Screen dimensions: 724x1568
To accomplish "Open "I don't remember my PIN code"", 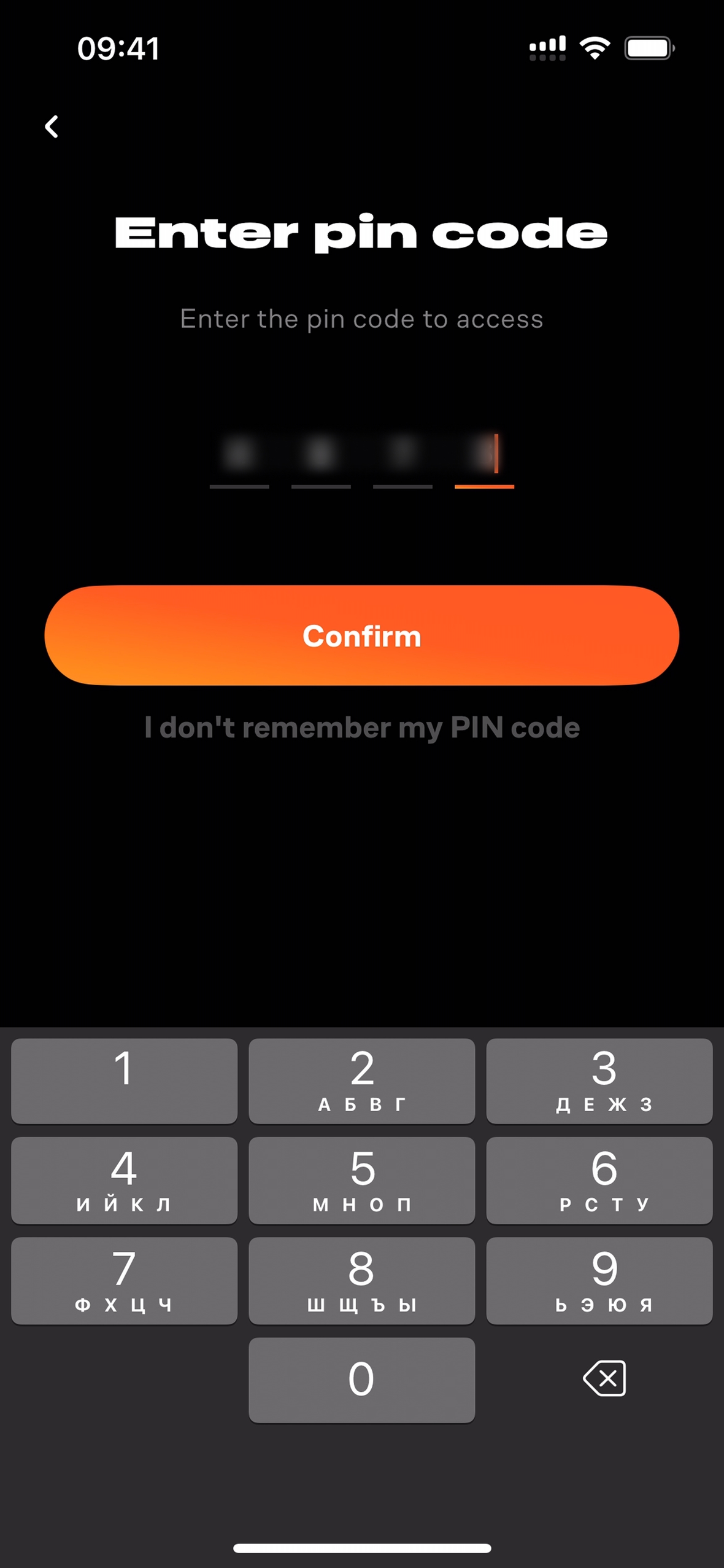I will tap(361, 728).
